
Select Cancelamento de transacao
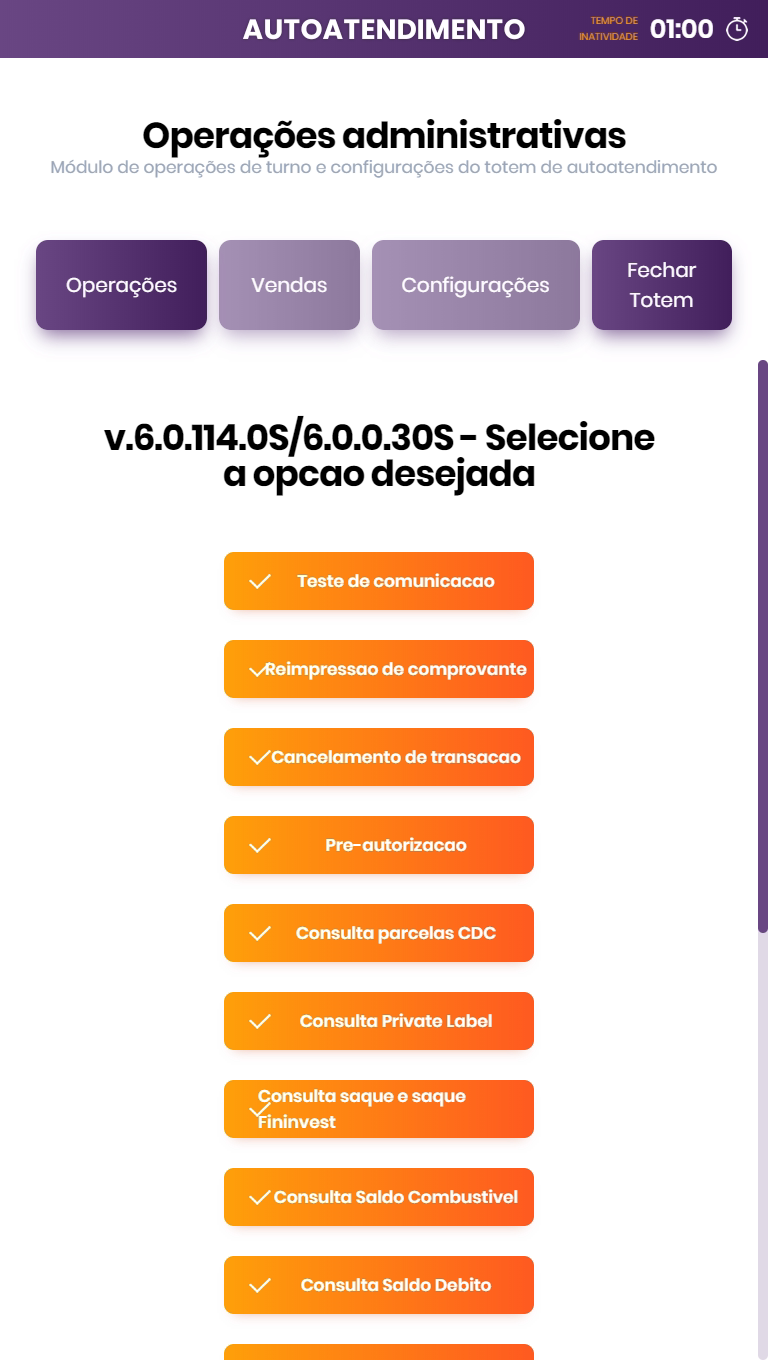point(379,757)
